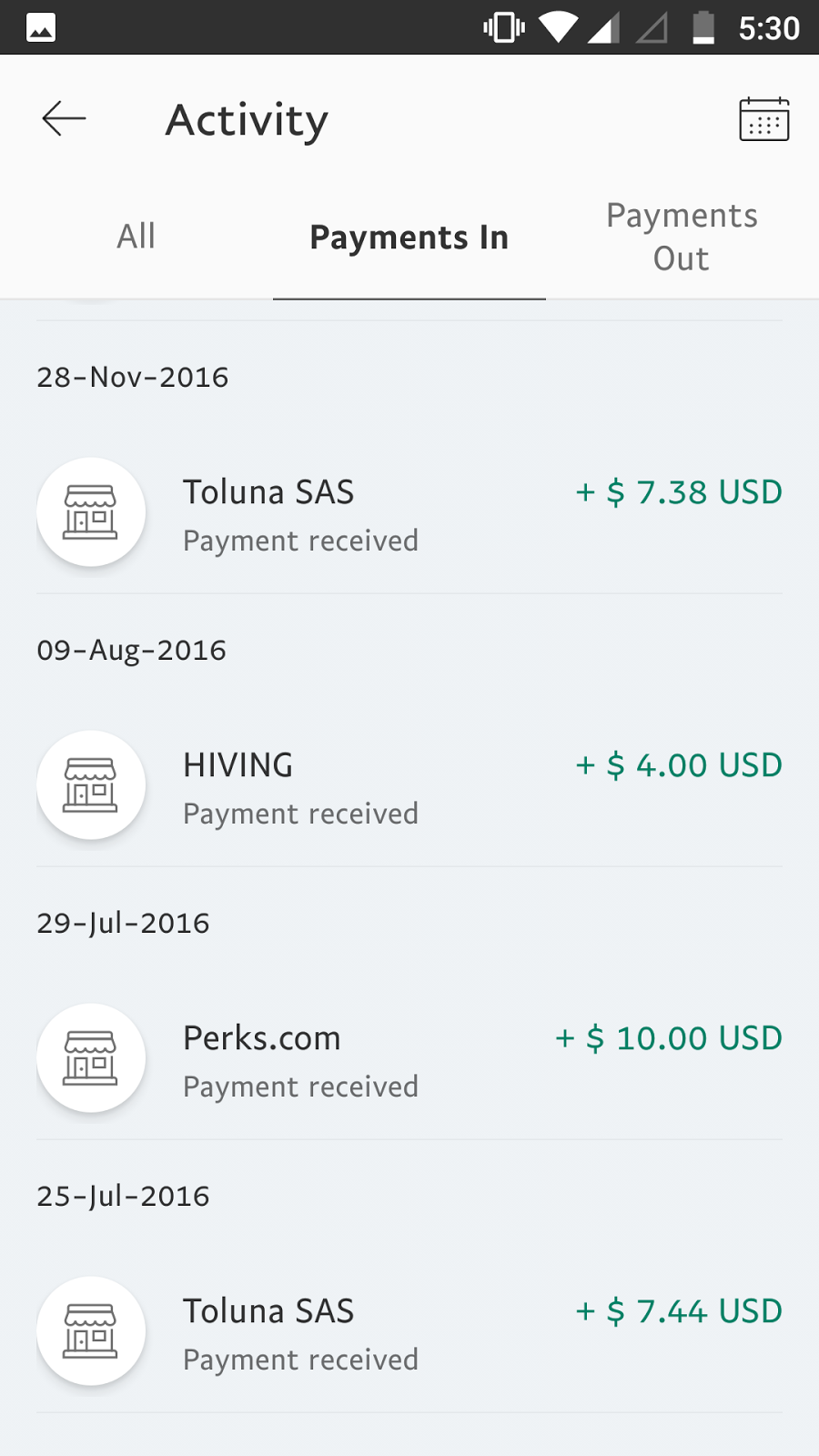The image size is (819, 1456).
Task: Tap the Toluna SAS merchant store icon
Action: pyautogui.click(x=91, y=512)
